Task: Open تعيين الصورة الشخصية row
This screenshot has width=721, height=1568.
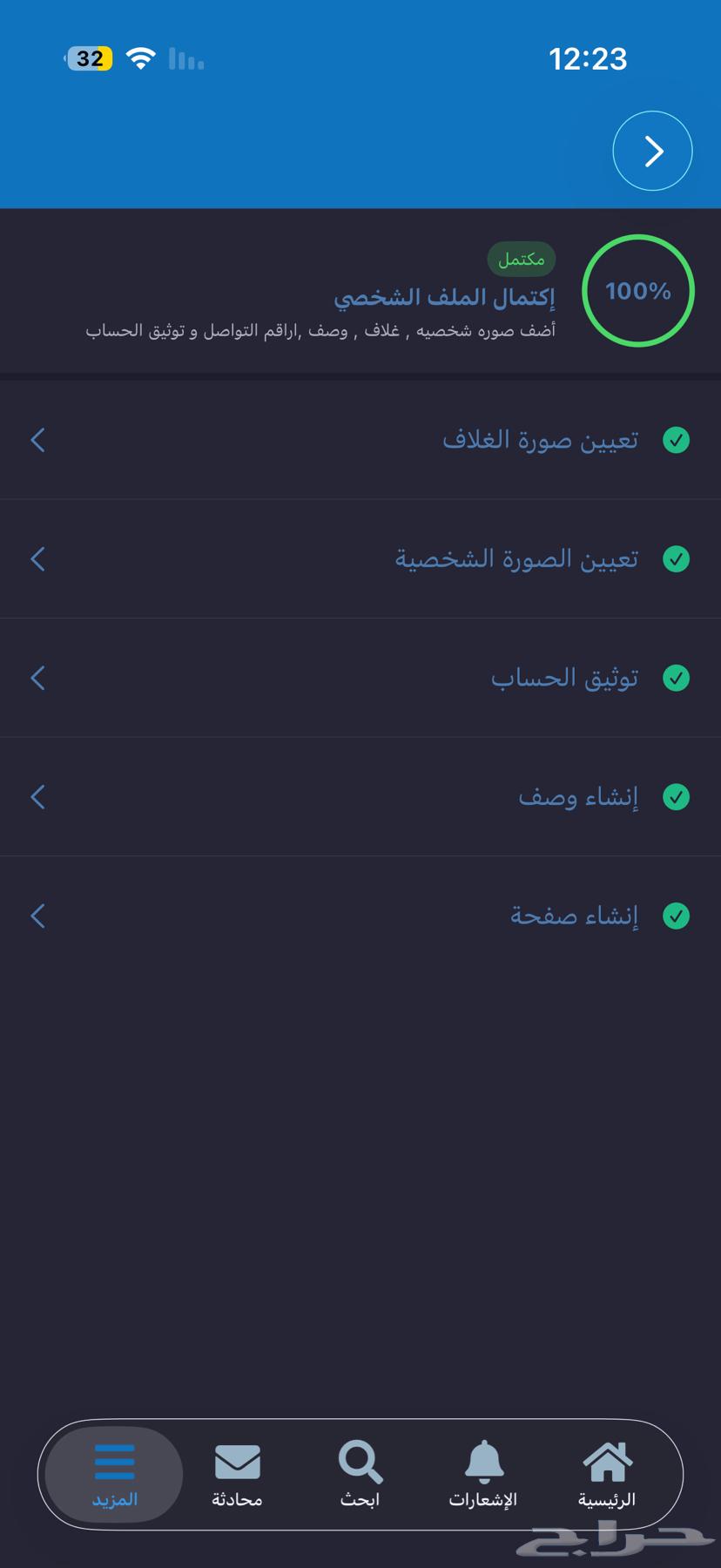Action: 360,558
